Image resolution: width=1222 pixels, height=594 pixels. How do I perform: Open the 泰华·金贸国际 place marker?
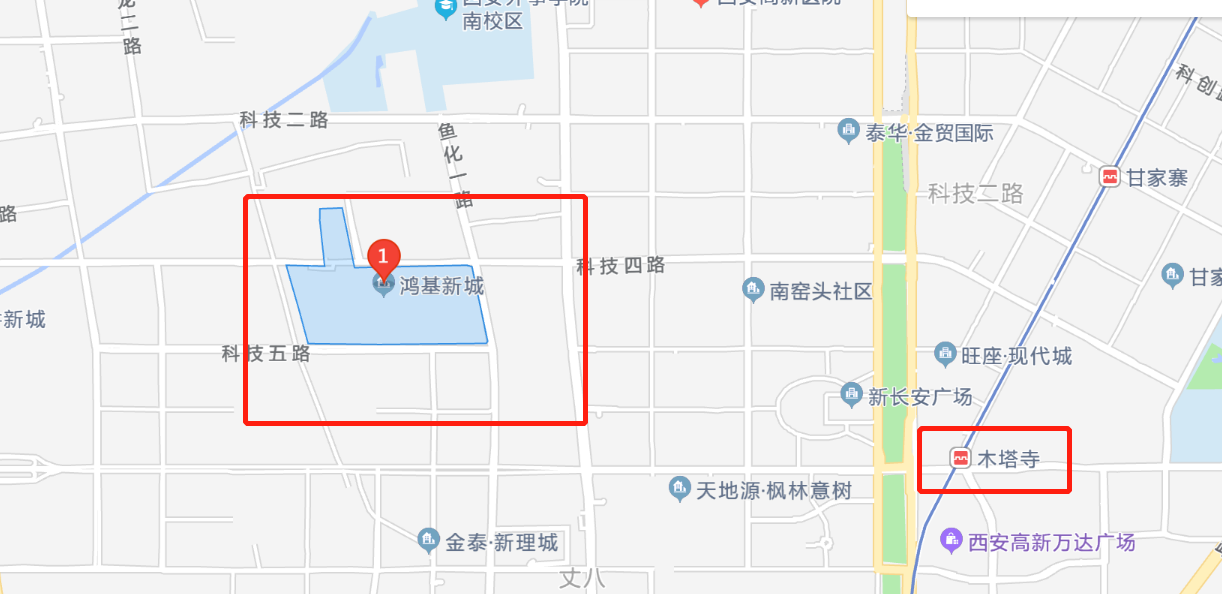pyautogui.click(x=849, y=130)
